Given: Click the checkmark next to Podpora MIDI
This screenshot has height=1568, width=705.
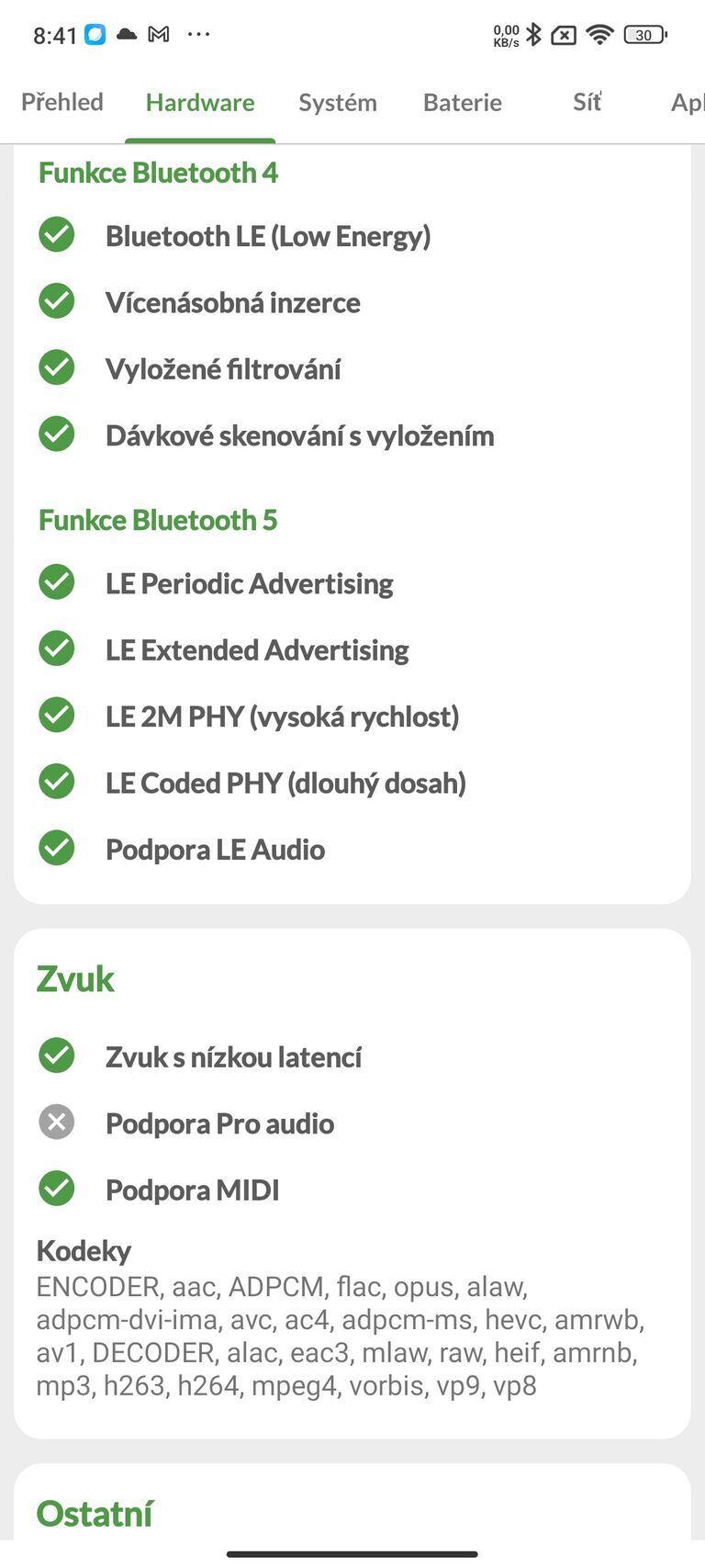Looking at the screenshot, I should (56, 1188).
